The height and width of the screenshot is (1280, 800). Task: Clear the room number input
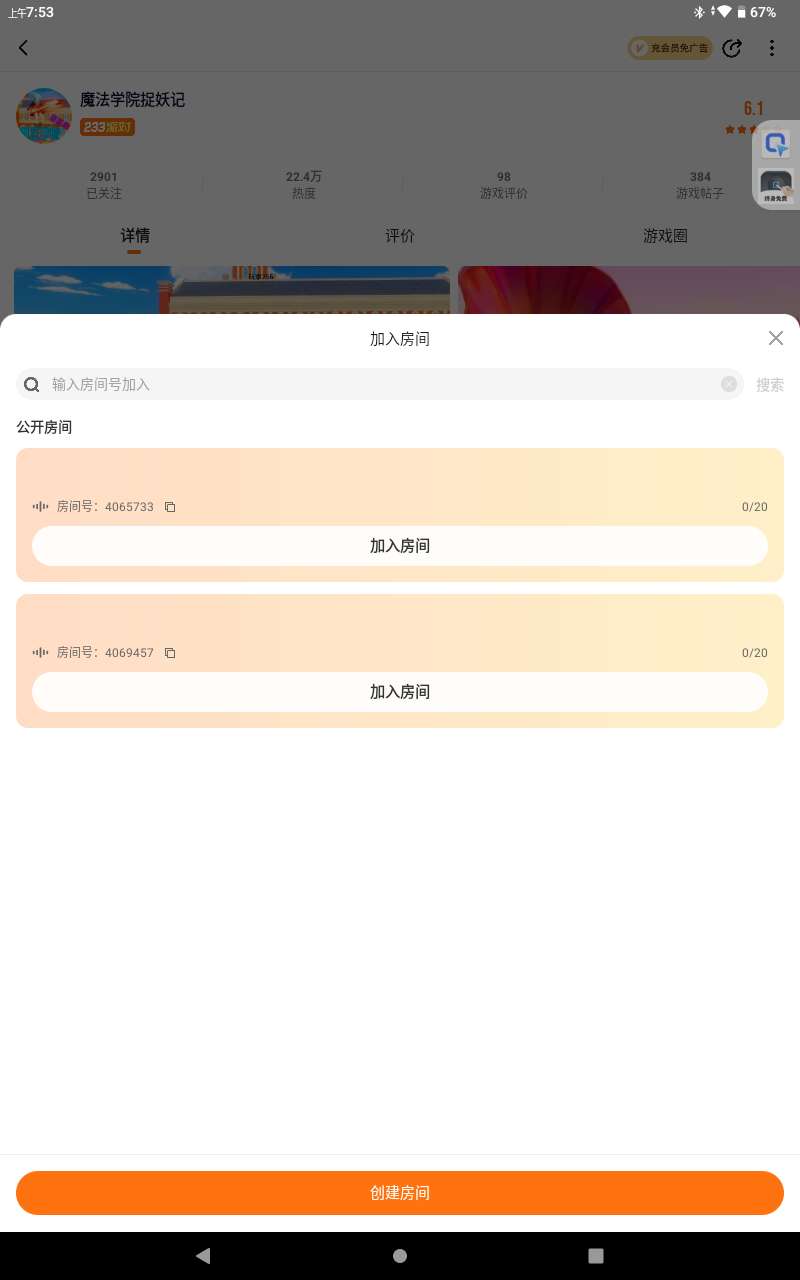point(729,384)
